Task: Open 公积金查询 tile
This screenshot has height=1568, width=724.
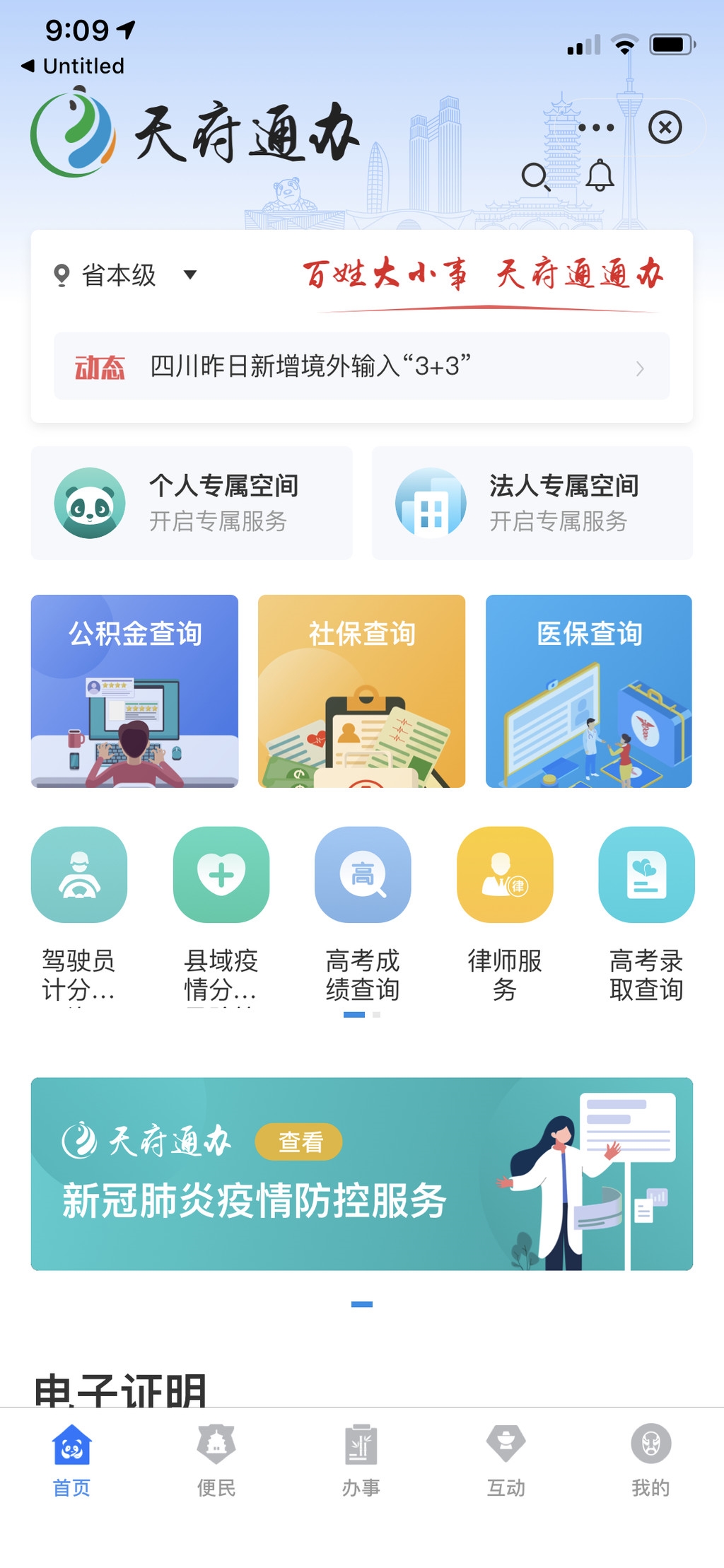Action: 134,691
